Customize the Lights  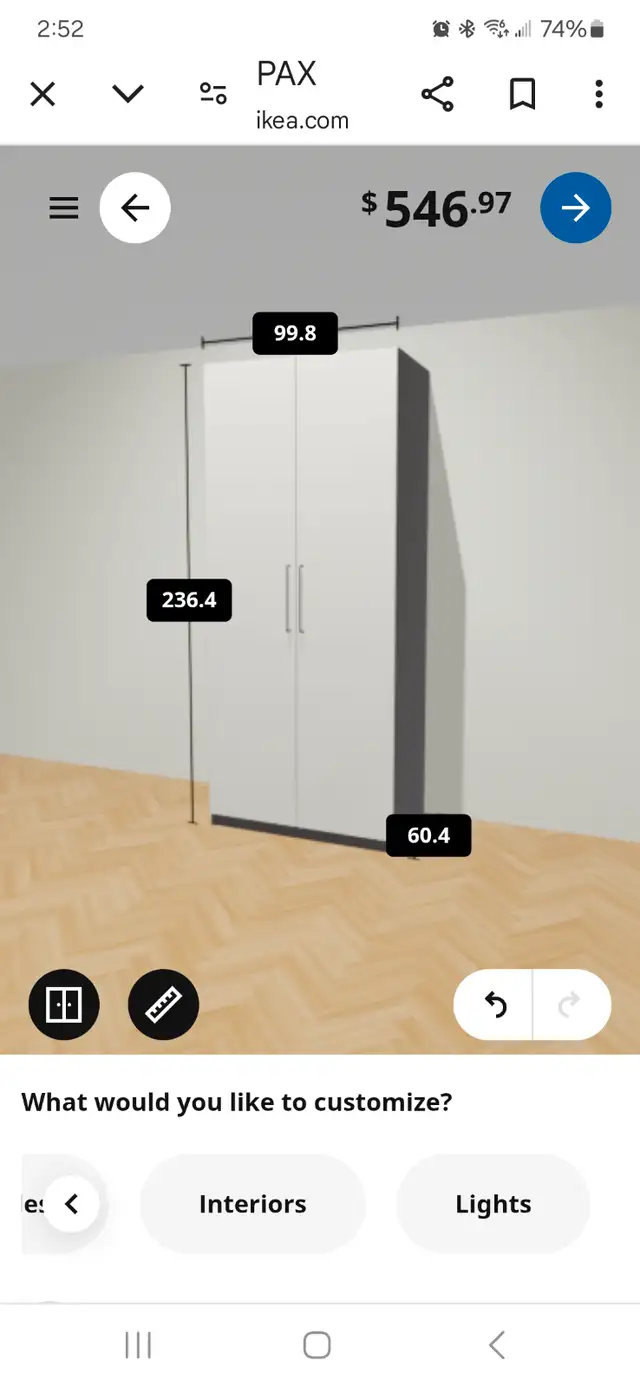point(494,1204)
